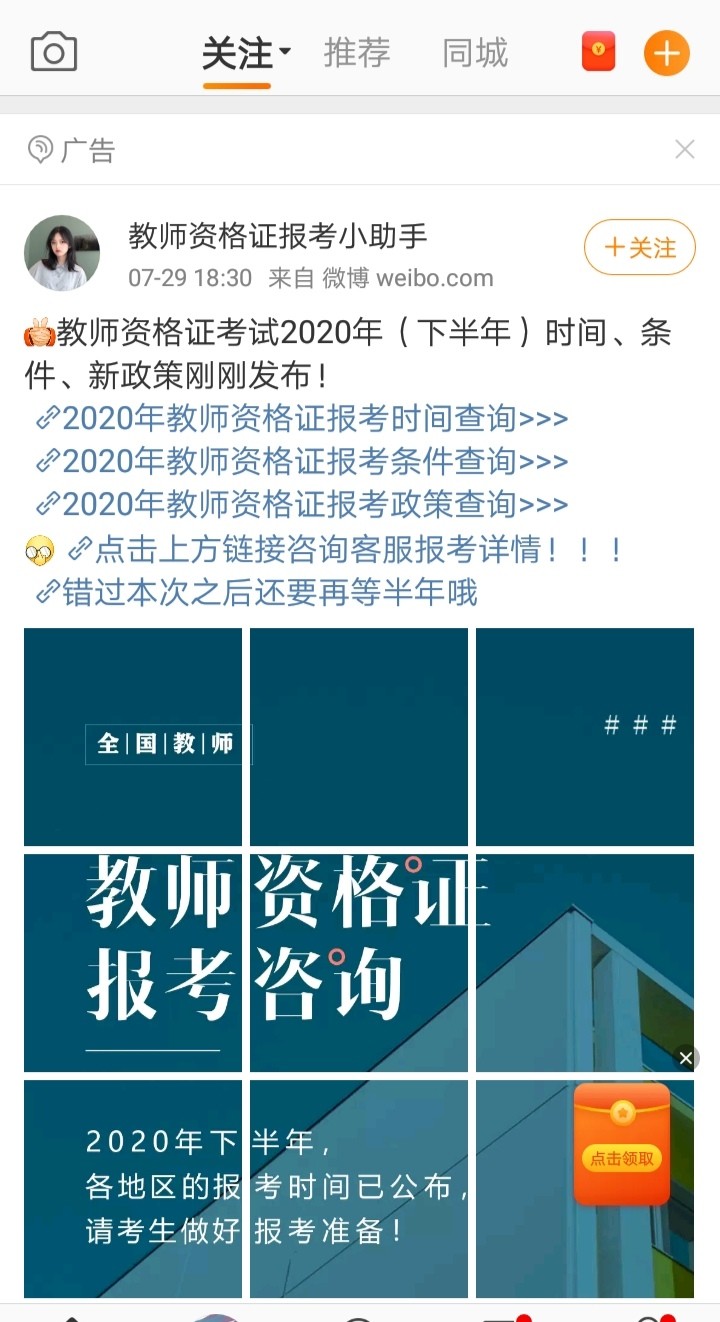Viewport: 720px width, 1322px height.
Task: View the 资格证 咨询 center image tile
Action: click(359, 962)
